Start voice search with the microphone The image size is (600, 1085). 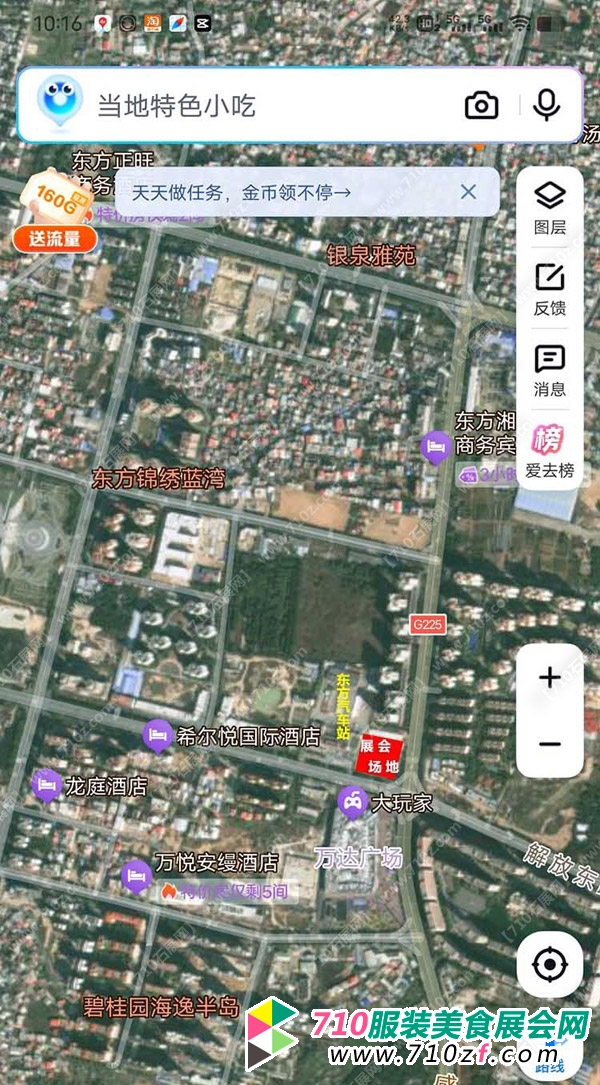(x=546, y=105)
